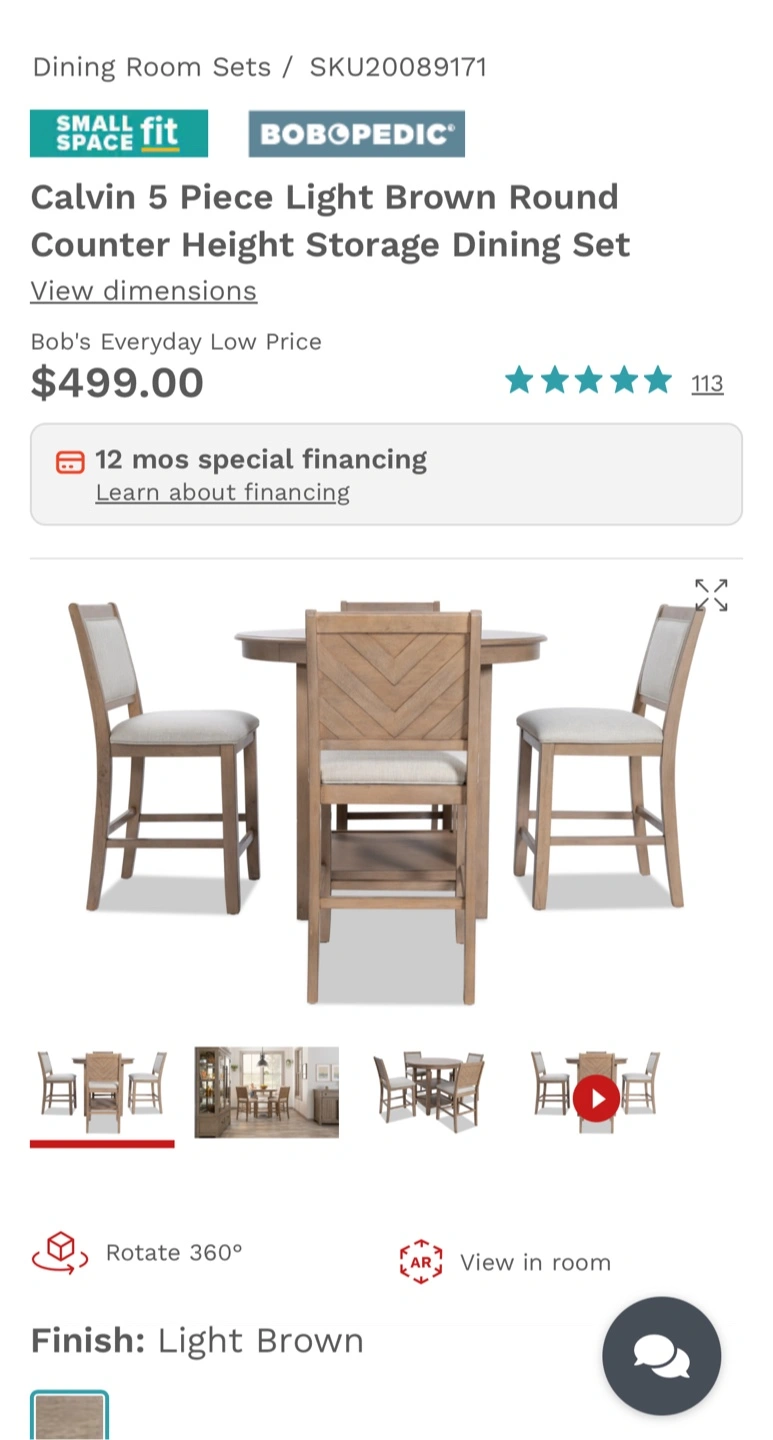Tap the Small Space Fit badge
773x1440 pixels.
(x=119, y=134)
